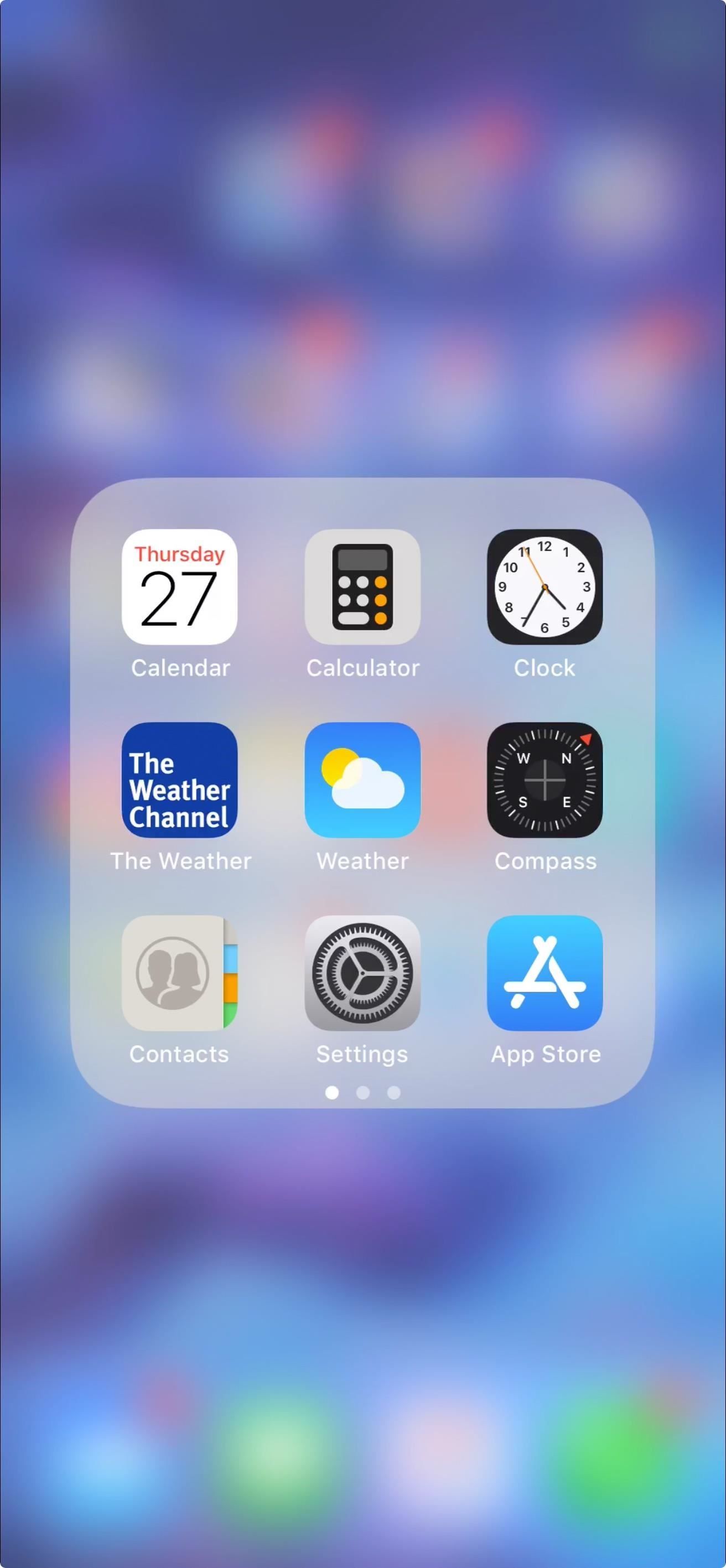Viewport: 726px width, 1568px height.
Task: Open the Calendar app showing Thursday 27
Action: click(x=180, y=586)
